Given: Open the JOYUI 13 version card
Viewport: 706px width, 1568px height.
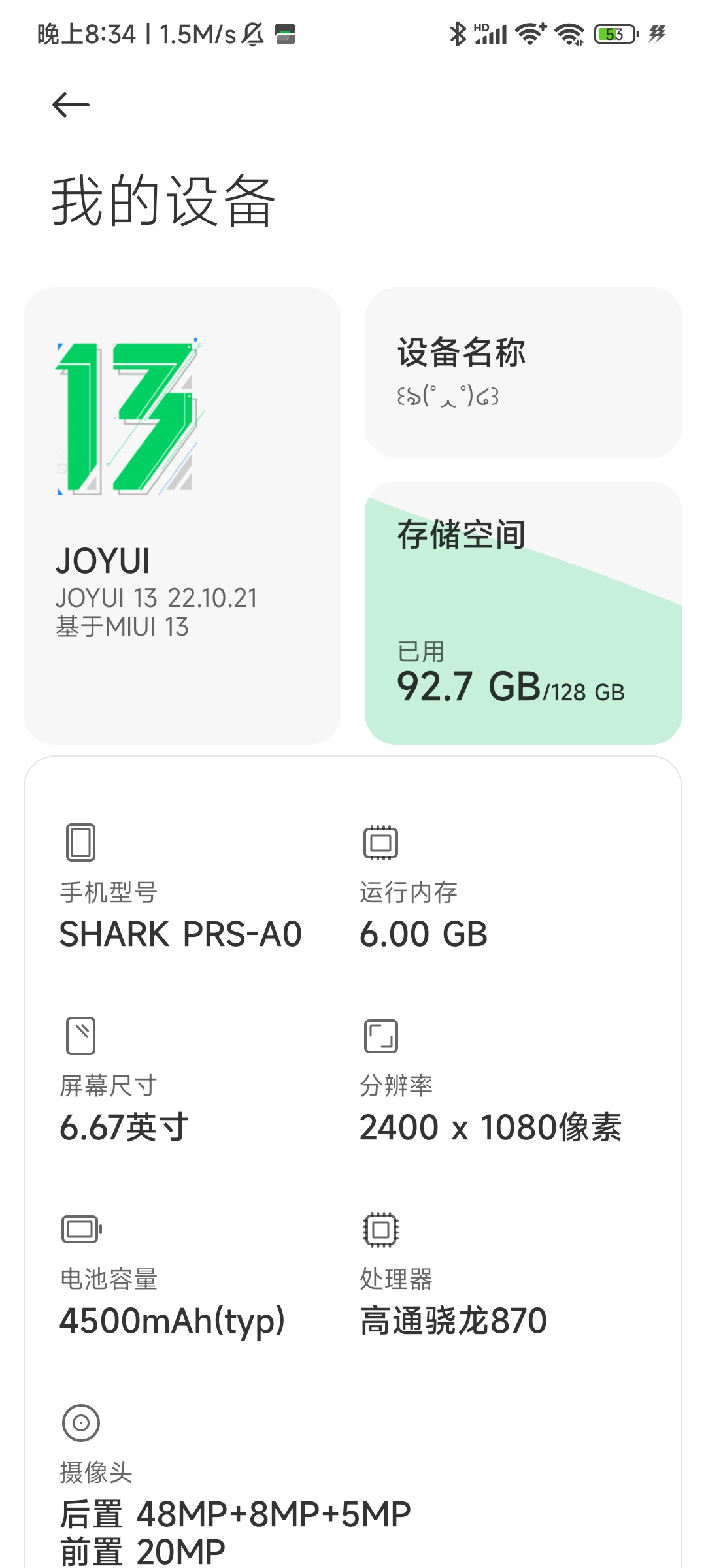Looking at the screenshot, I should [182, 515].
